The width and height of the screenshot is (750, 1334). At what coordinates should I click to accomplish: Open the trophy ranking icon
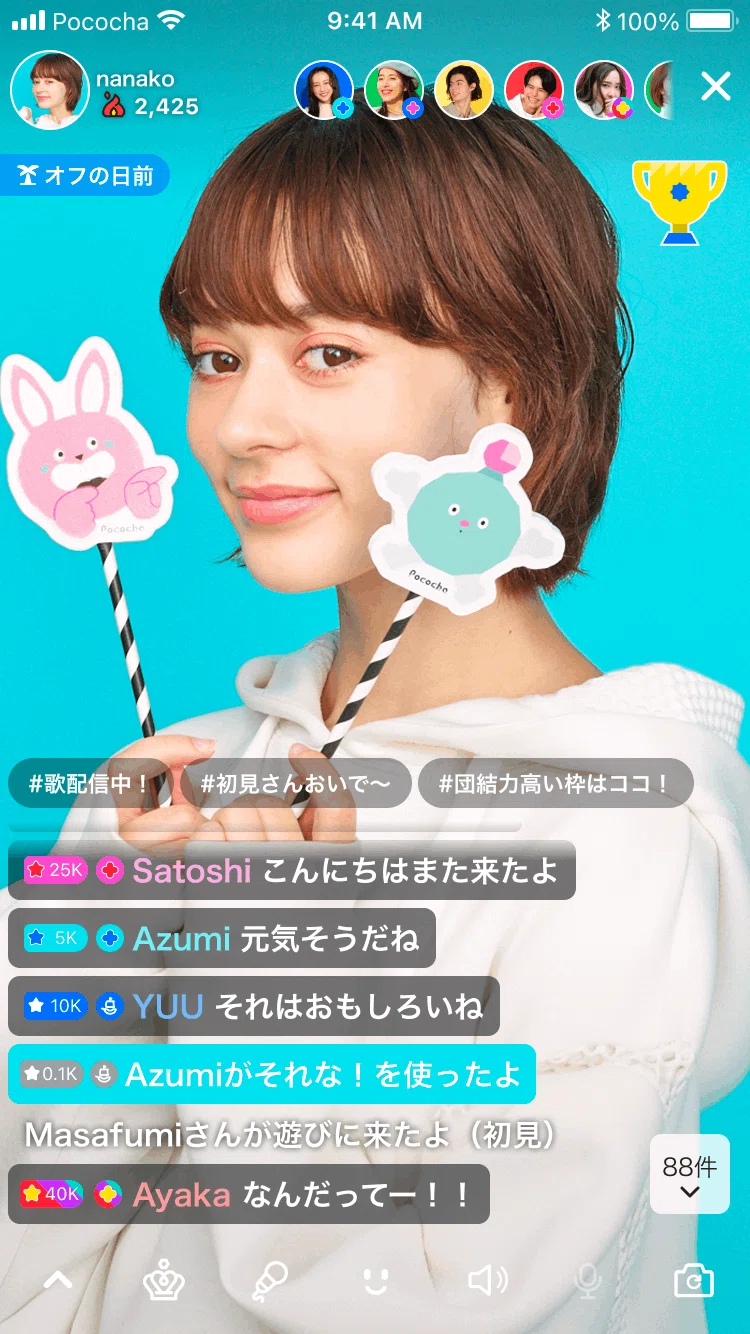point(679,202)
